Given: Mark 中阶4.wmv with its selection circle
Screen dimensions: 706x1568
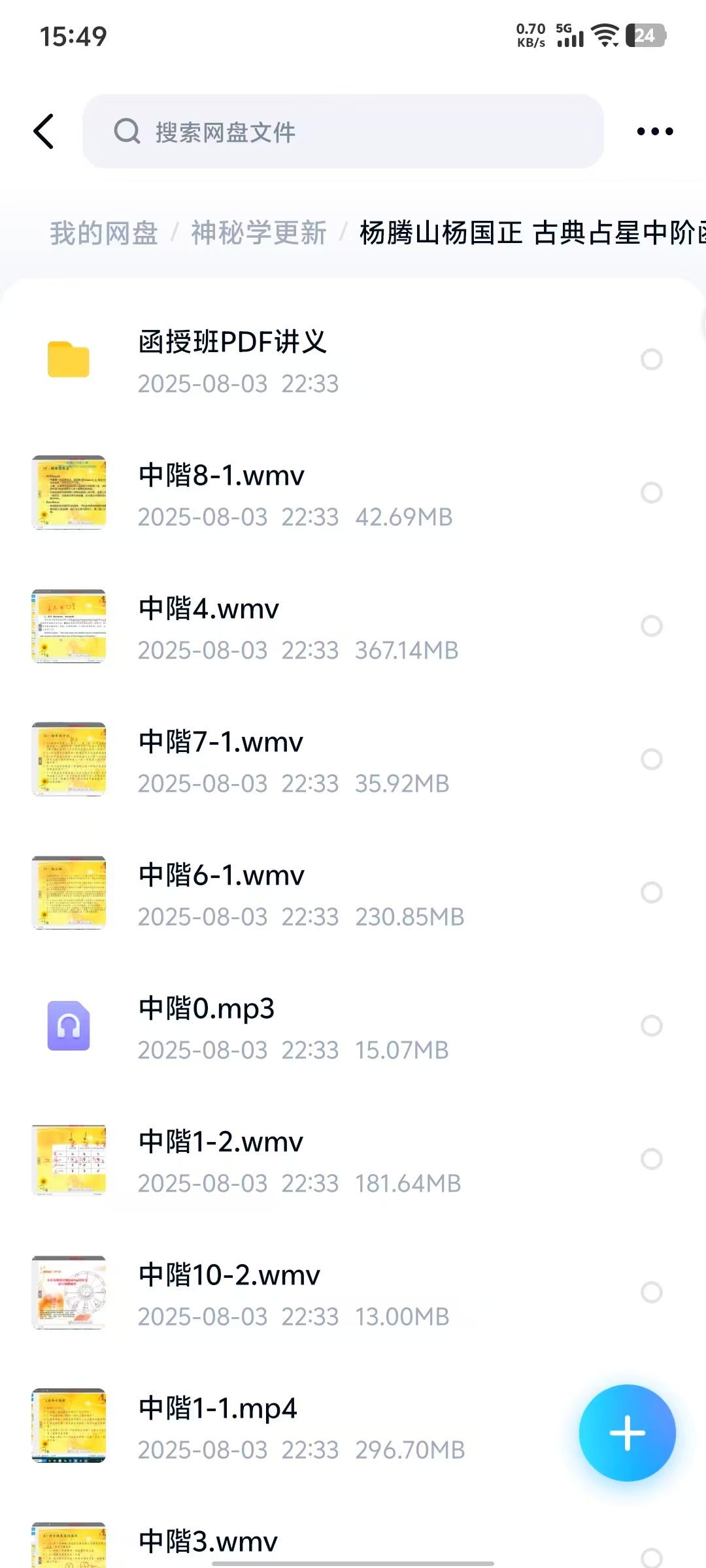Looking at the screenshot, I should pyautogui.click(x=651, y=626).
